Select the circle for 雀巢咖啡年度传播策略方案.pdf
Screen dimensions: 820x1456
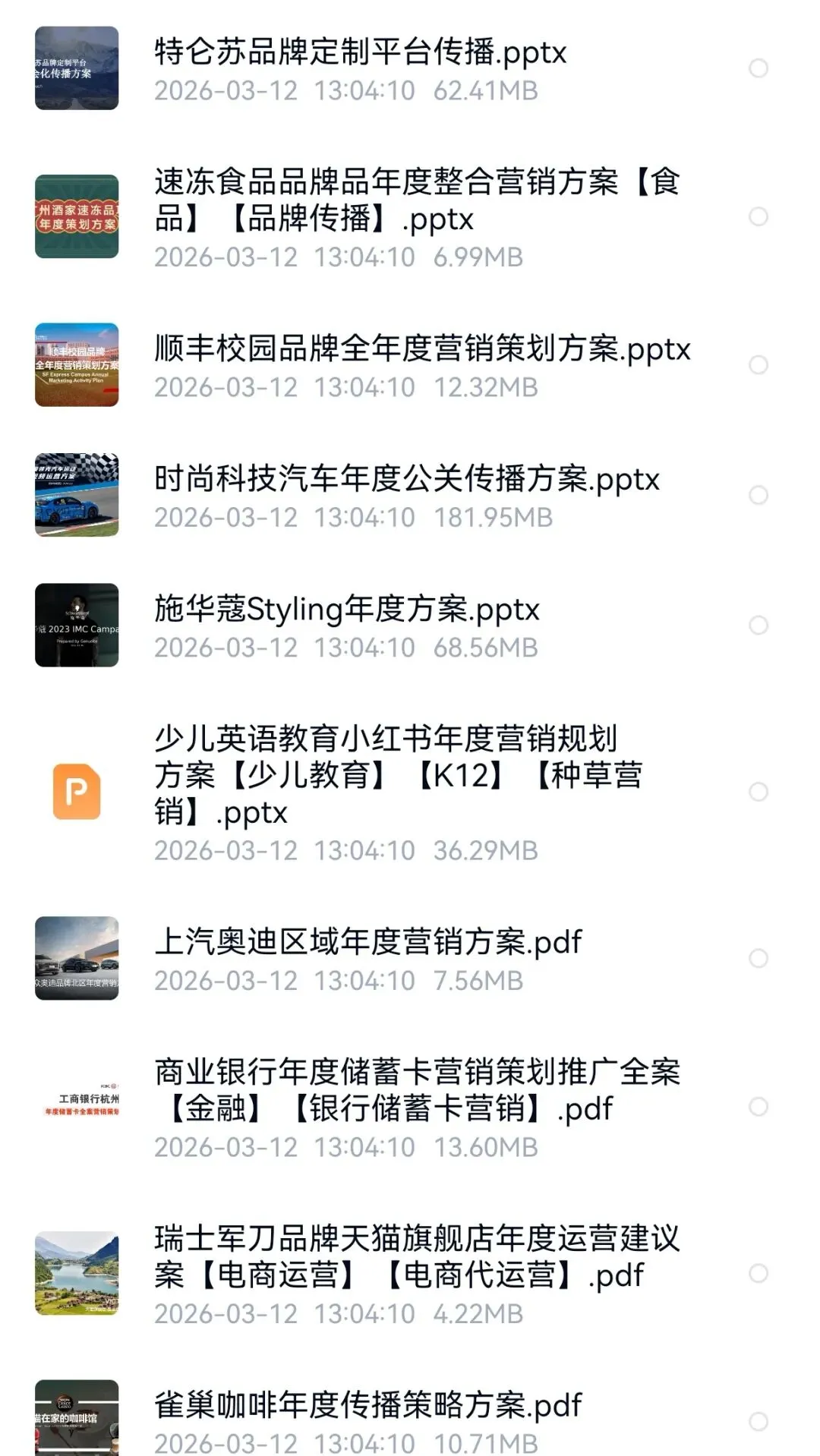point(758,1421)
